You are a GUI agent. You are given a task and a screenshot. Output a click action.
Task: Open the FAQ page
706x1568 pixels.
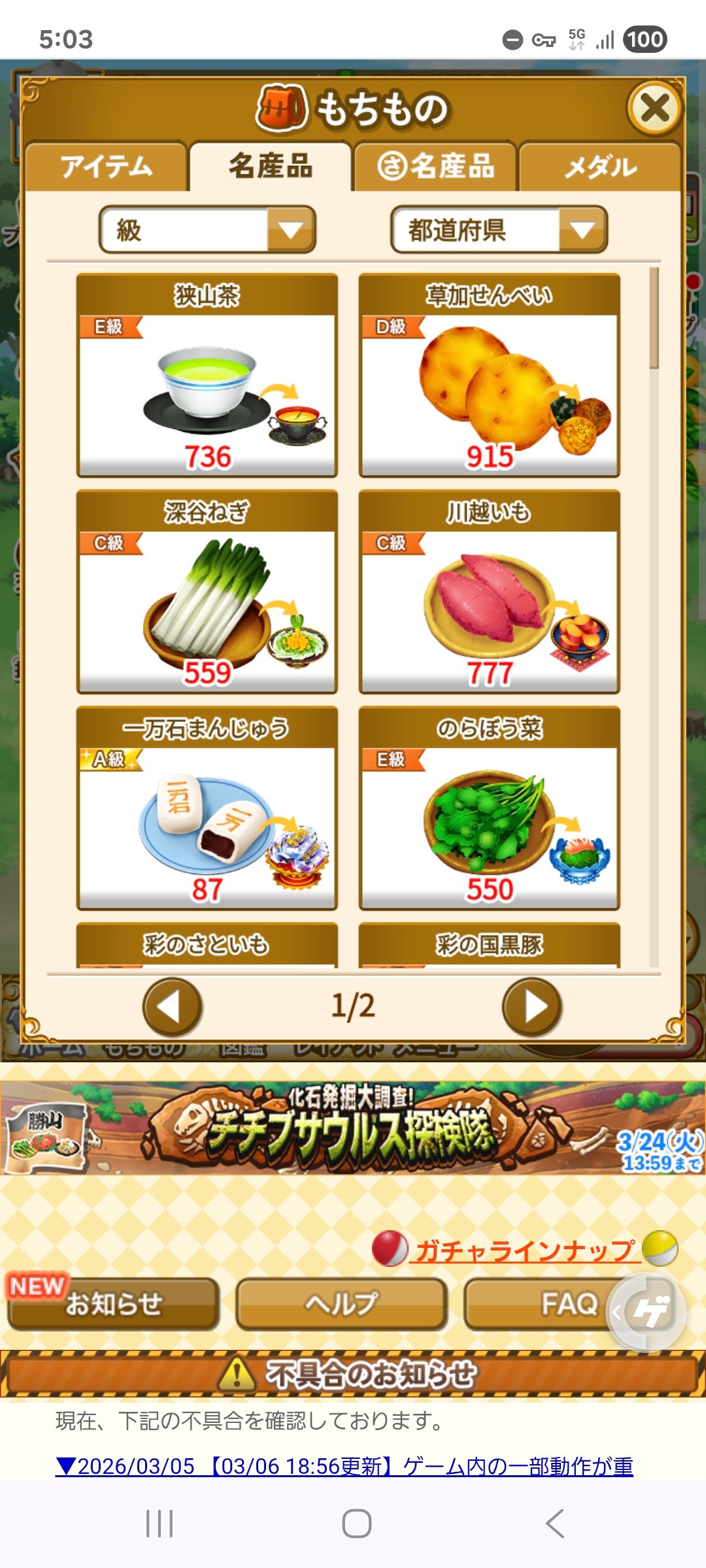tap(543, 1304)
